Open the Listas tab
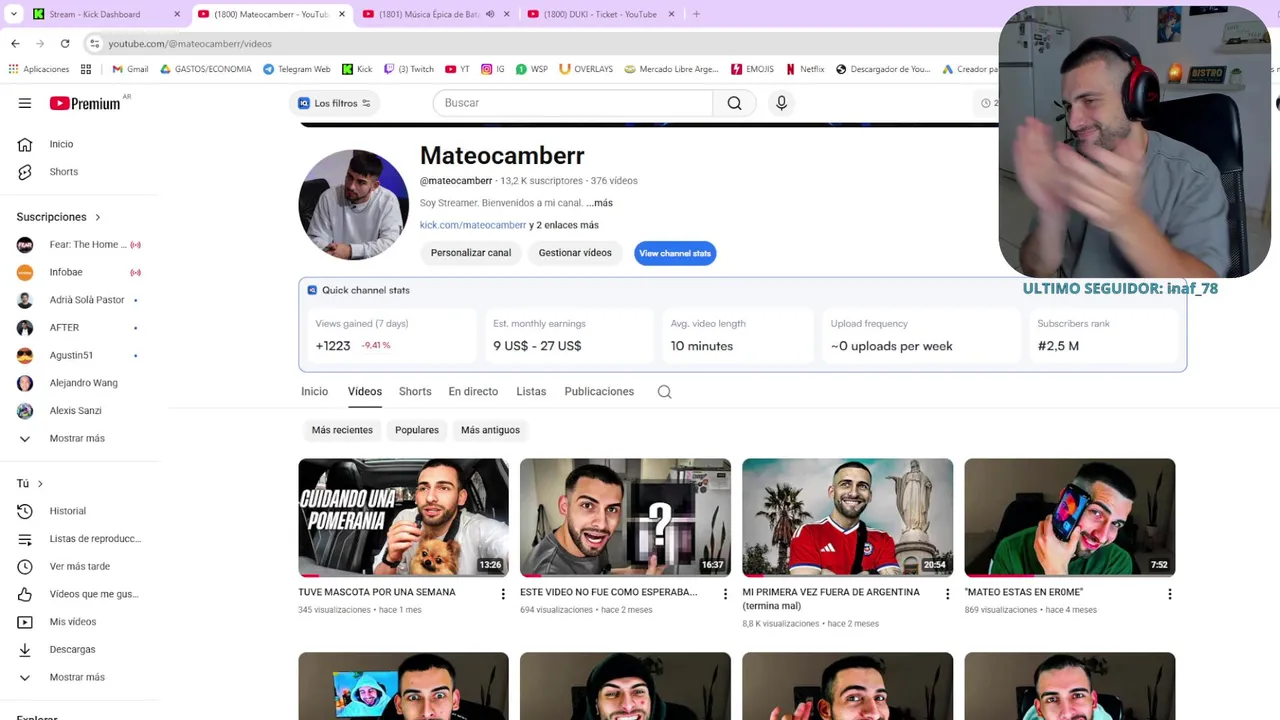The height and width of the screenshot is (720, 1280). (x=531, y=392)
